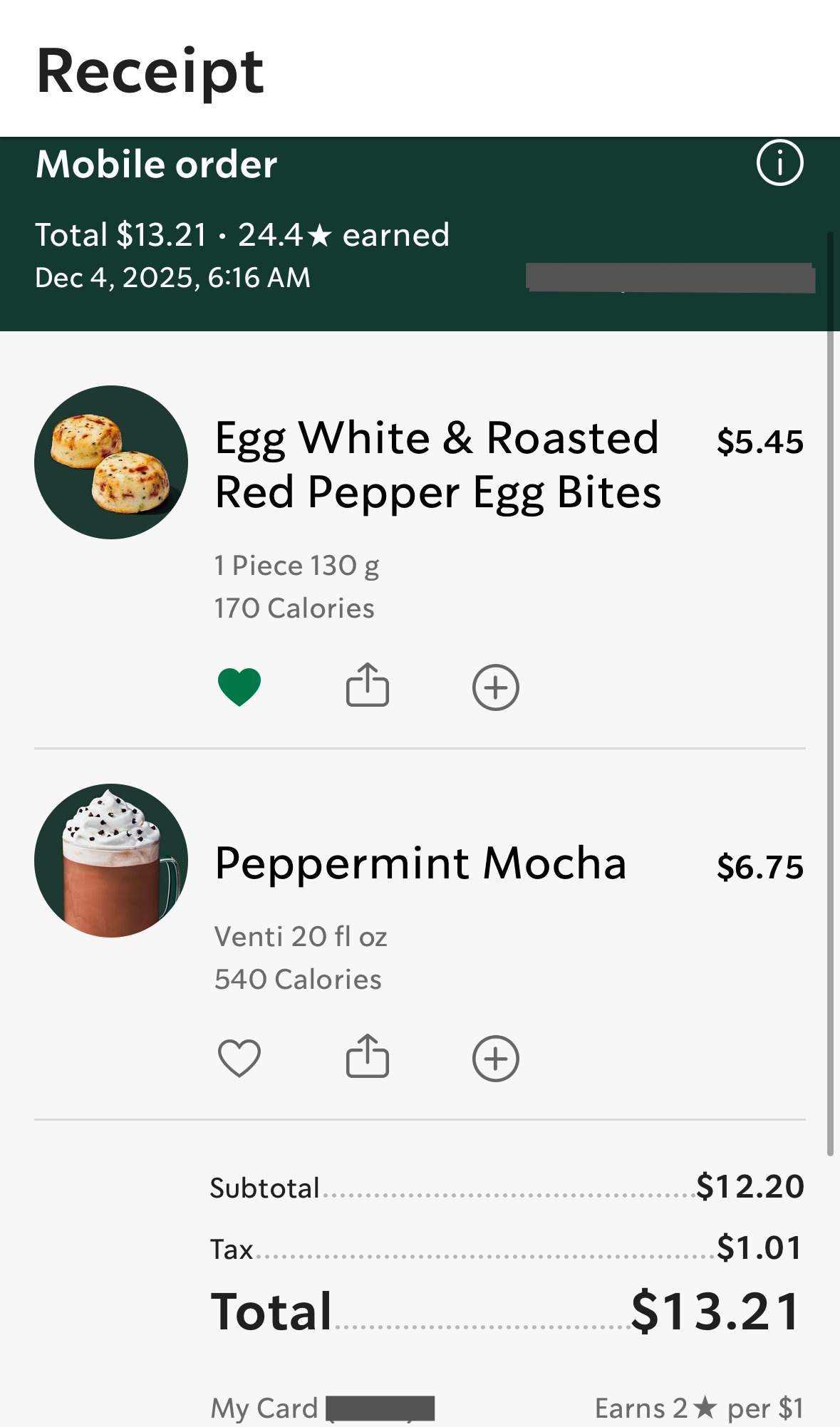Open the Egg Bites product image
840x1427 pixels.
(x=111, y=462)
